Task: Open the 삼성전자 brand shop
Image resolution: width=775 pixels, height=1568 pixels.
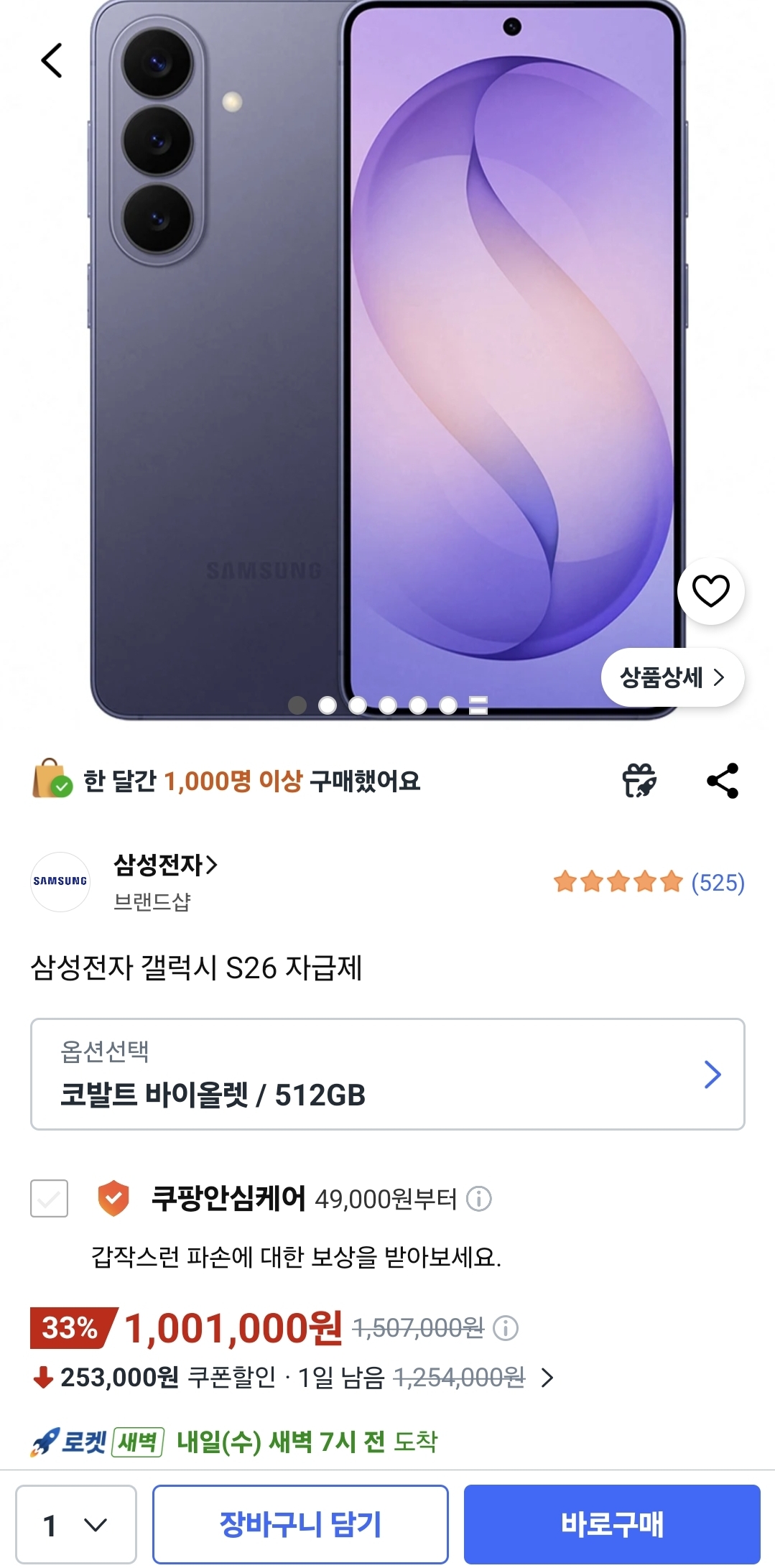Action: click(x=165, y=865)
